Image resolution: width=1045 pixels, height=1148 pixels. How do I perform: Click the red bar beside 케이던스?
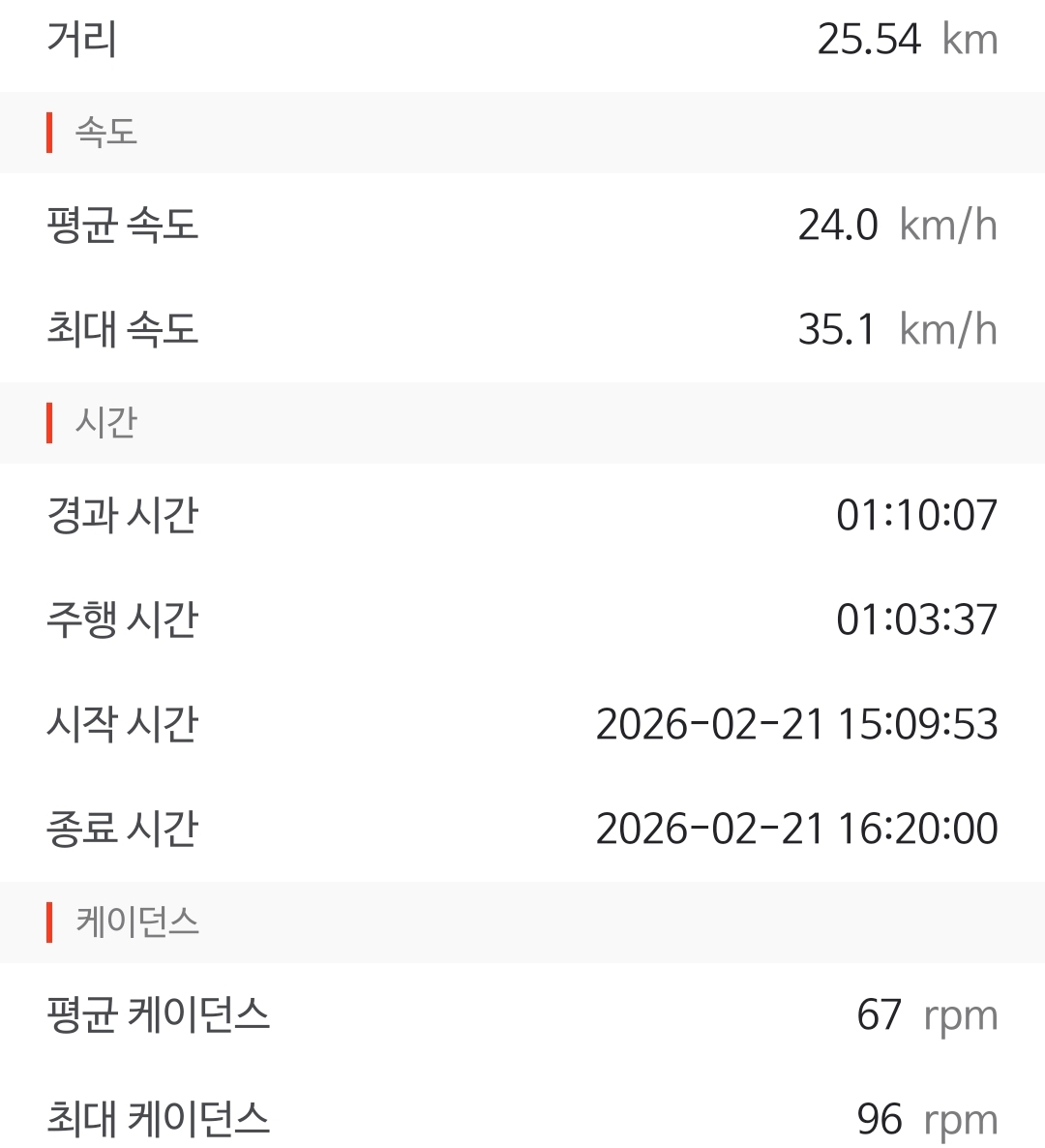[x=47, y=924]
